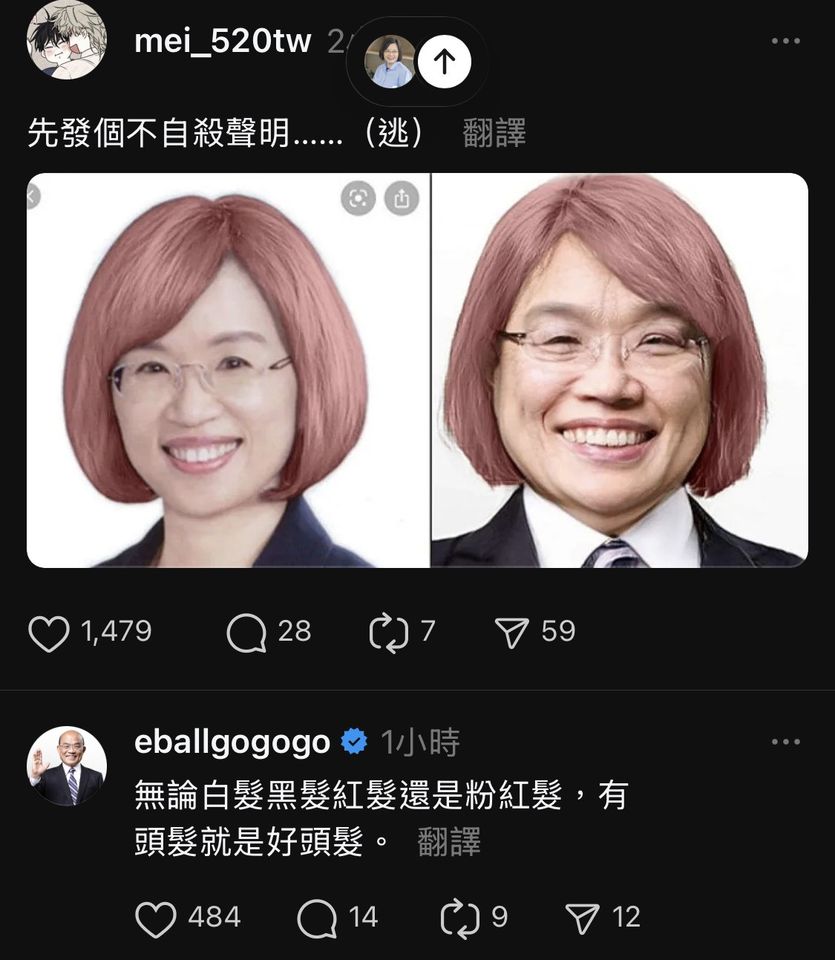Repost mei_520tw's post
Image resolution: width=835 pixels, height=960 pixels.
[387, 632]
